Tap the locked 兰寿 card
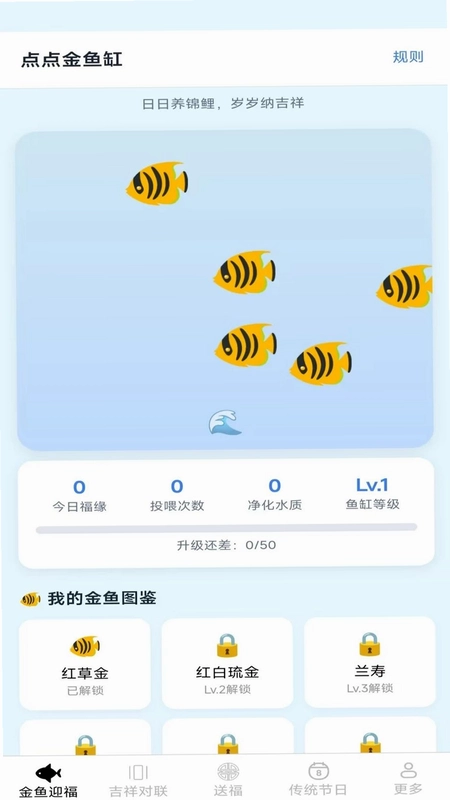 [370, 662]
